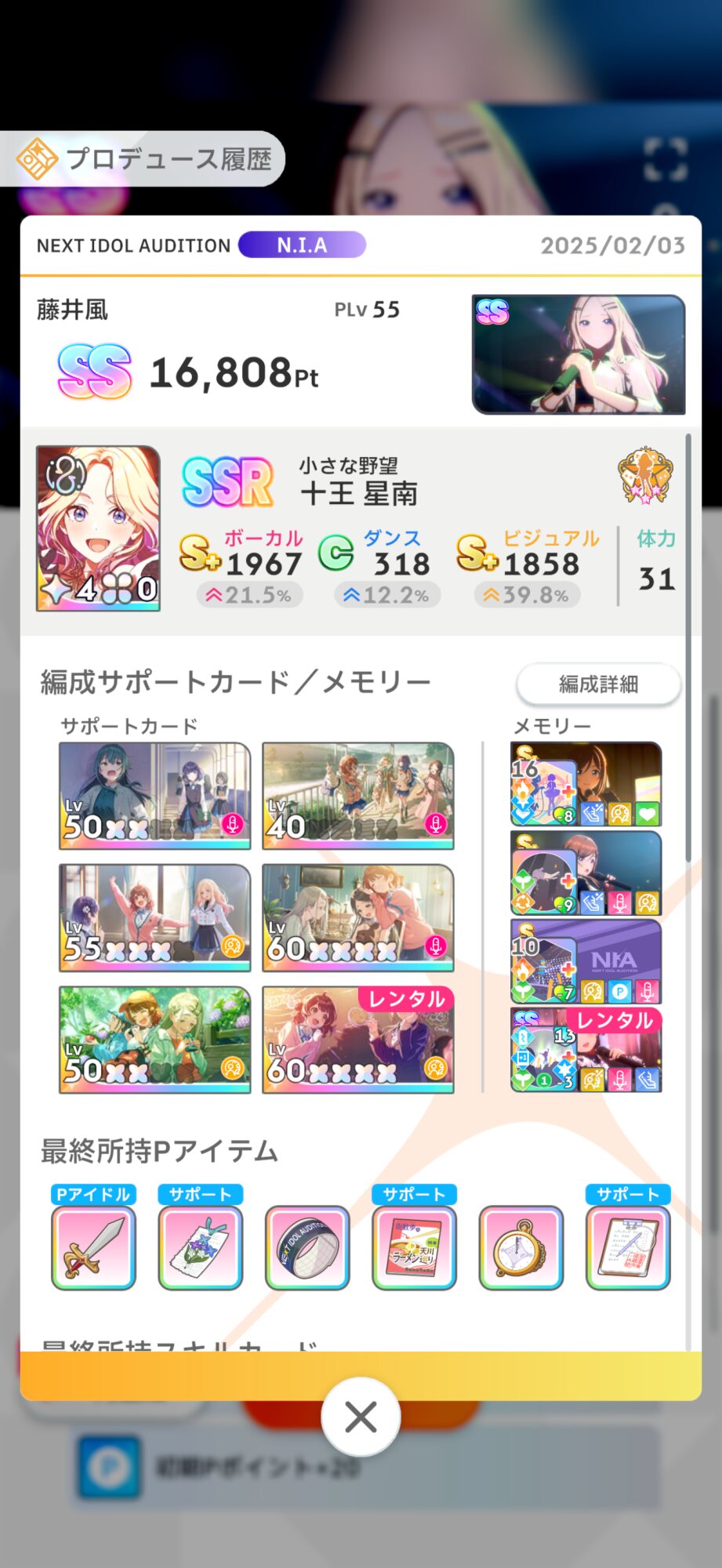Image resolution: width=722 pixels, height=1568 pixels.
Task: Inspect the clipboard support item
Action: [x=628, y=1247]
